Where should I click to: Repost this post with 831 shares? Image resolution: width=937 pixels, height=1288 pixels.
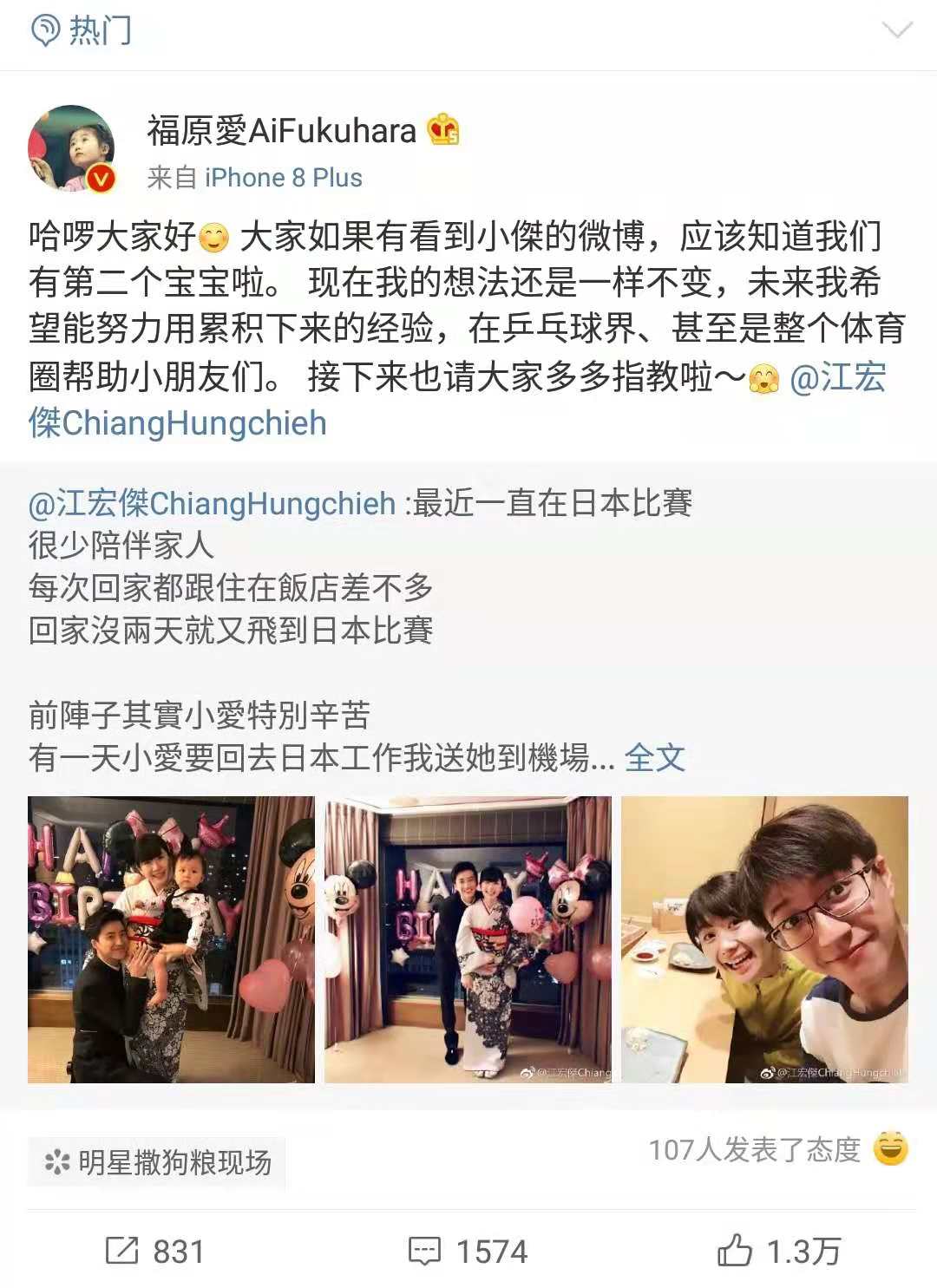[154, 1251]
